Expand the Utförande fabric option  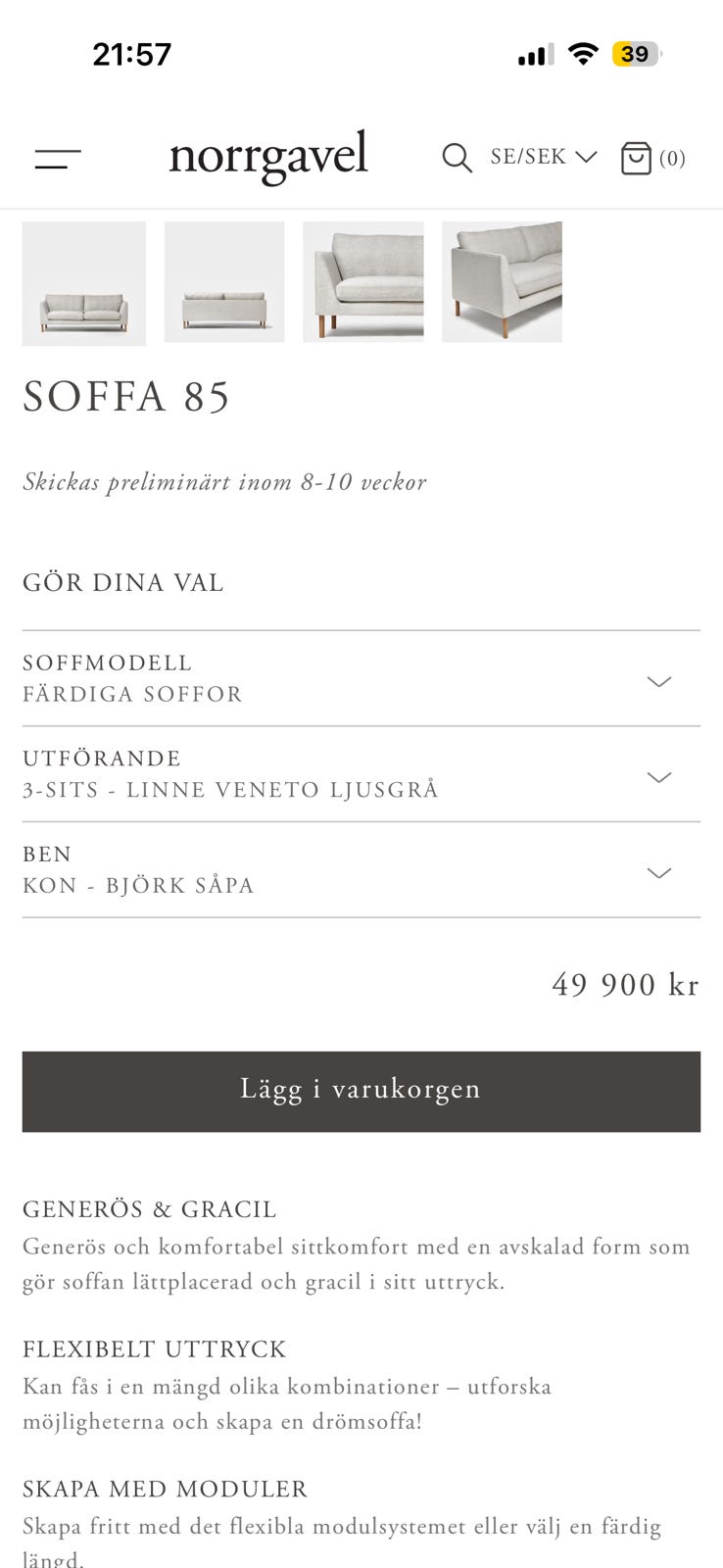(x=361, y=774)
